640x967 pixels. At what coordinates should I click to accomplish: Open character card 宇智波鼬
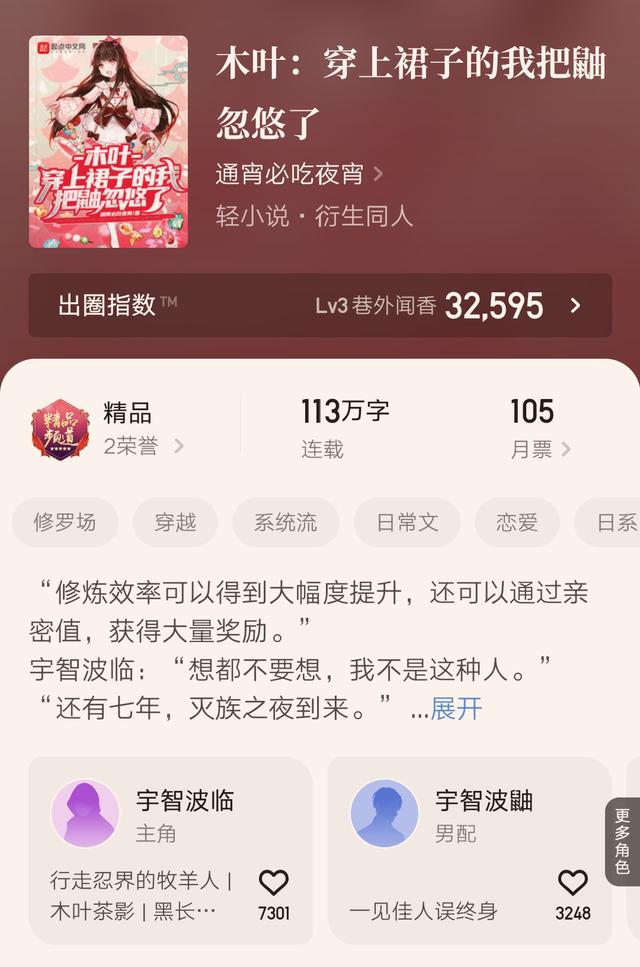pyautogui.click(x=450, y=815)
